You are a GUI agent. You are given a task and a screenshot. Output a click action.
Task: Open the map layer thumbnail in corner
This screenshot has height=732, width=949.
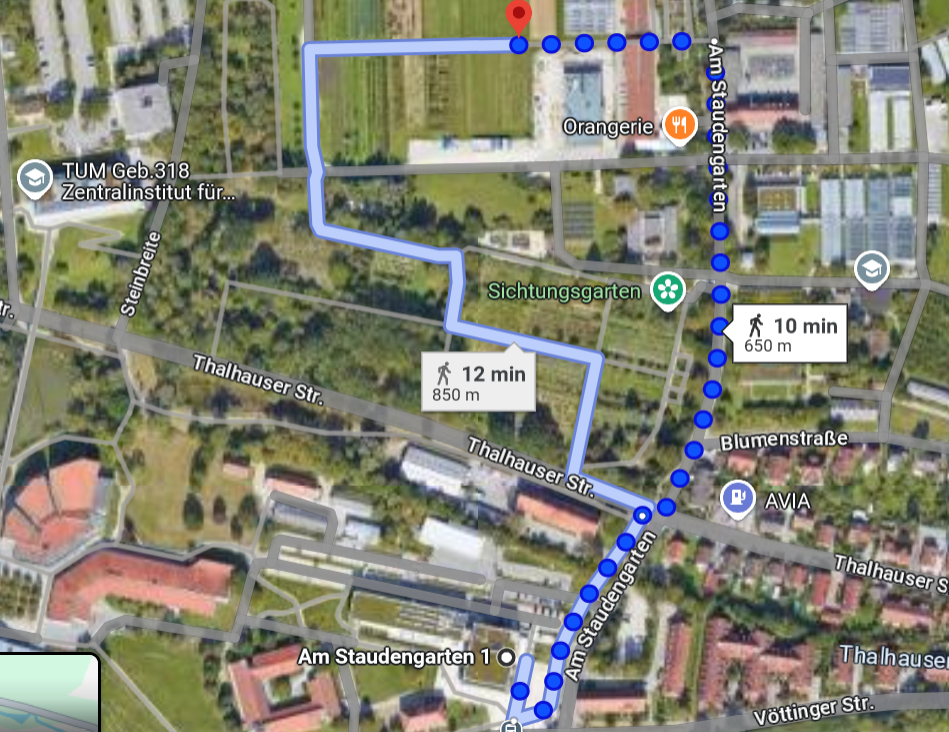tap(48, 693)
